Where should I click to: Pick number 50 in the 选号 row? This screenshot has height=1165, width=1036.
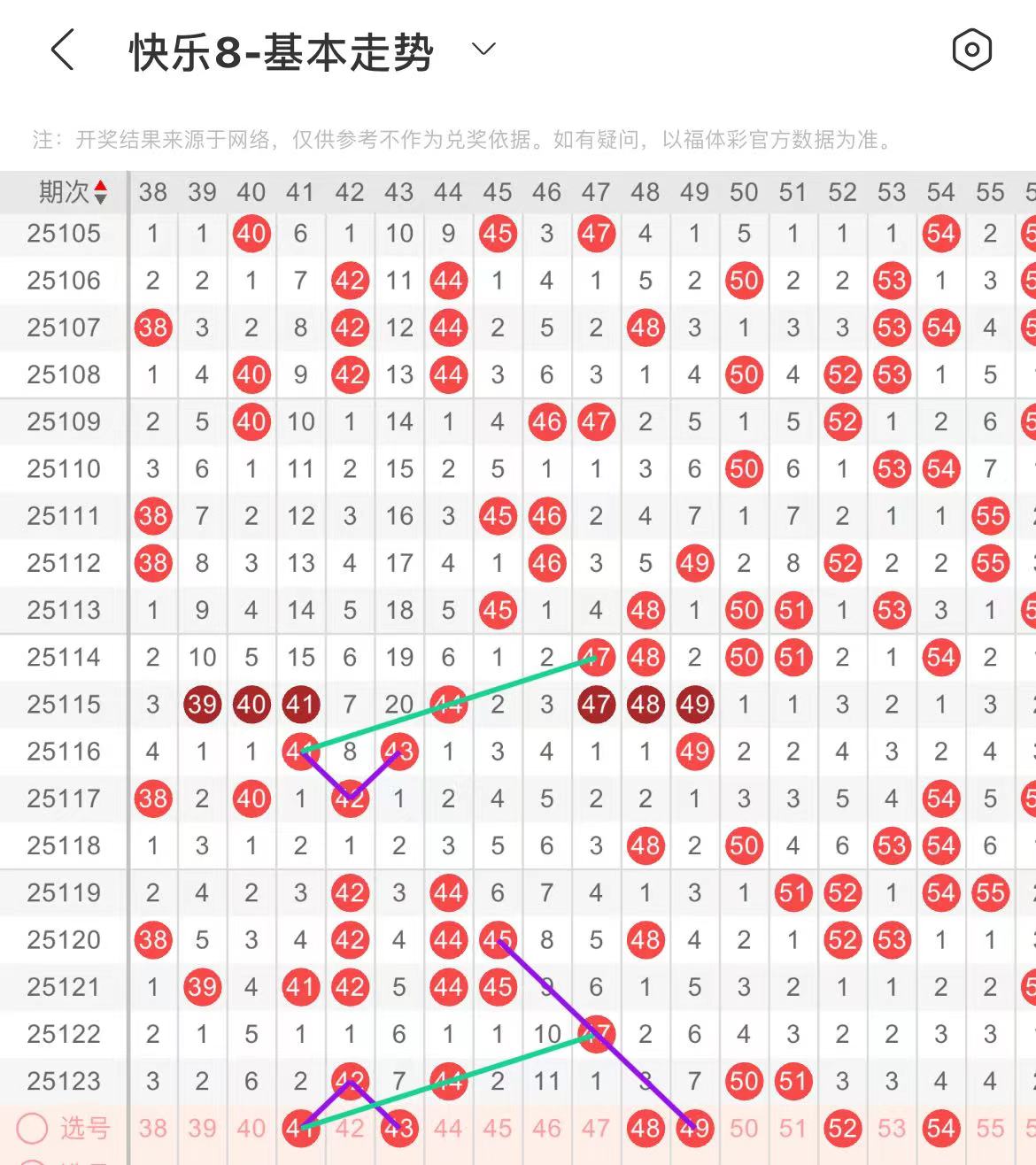pyautogui.click(x=744, y=1129)
